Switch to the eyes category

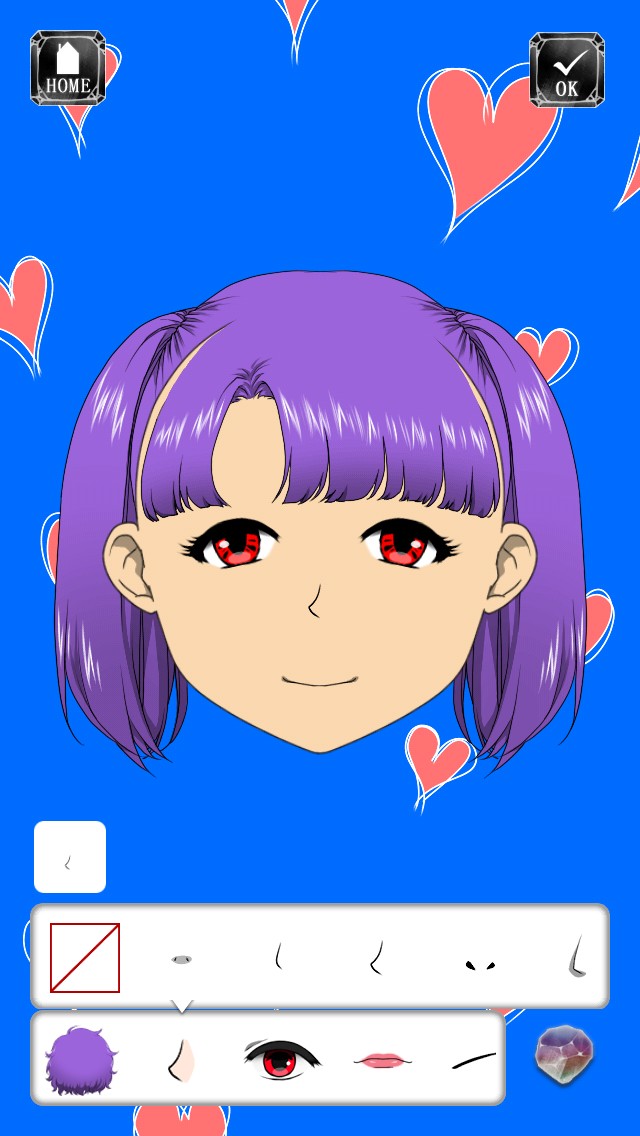(x=281, y=1060)
